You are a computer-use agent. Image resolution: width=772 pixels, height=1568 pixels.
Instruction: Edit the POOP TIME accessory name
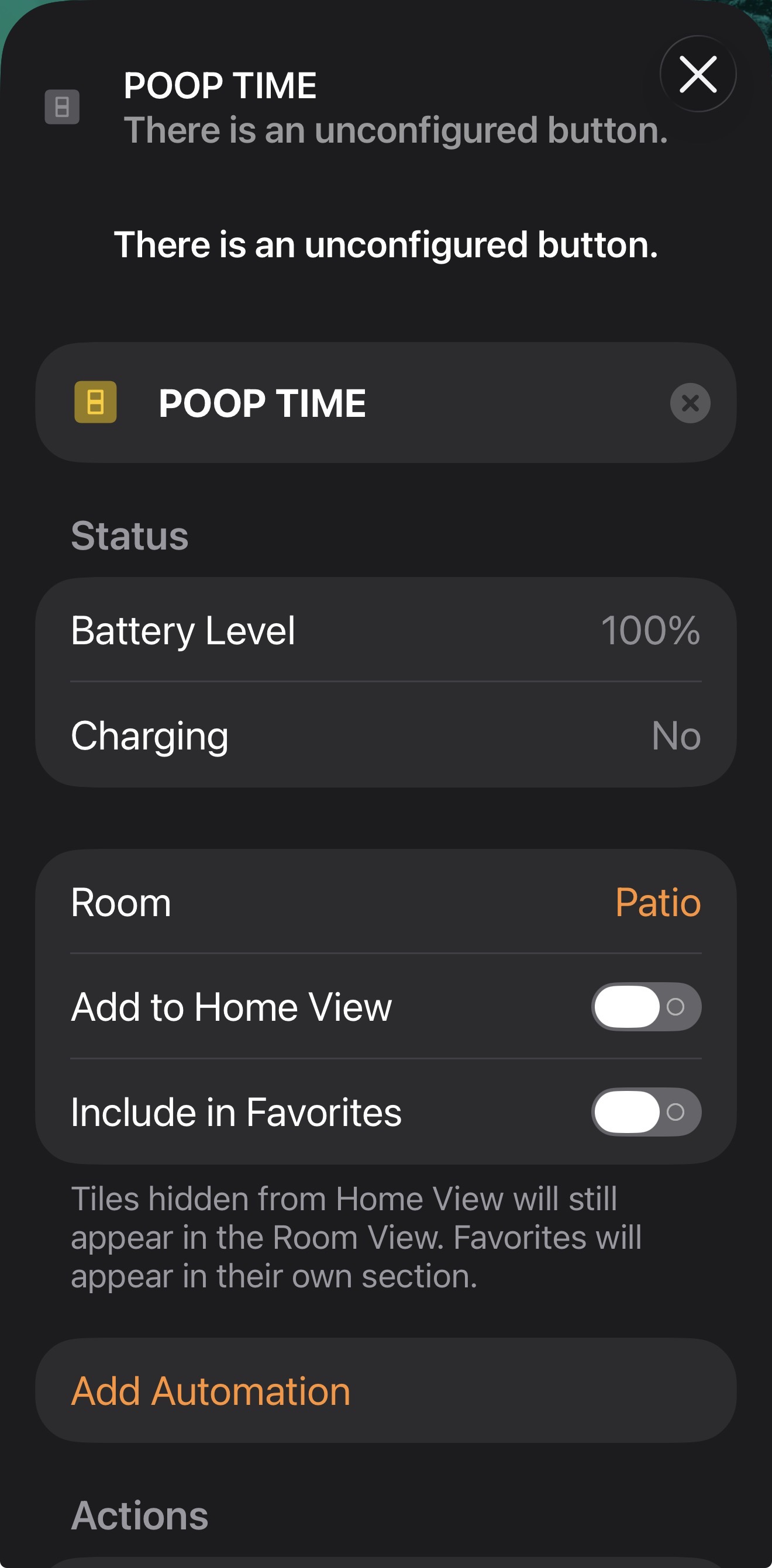tap(366, 403)
